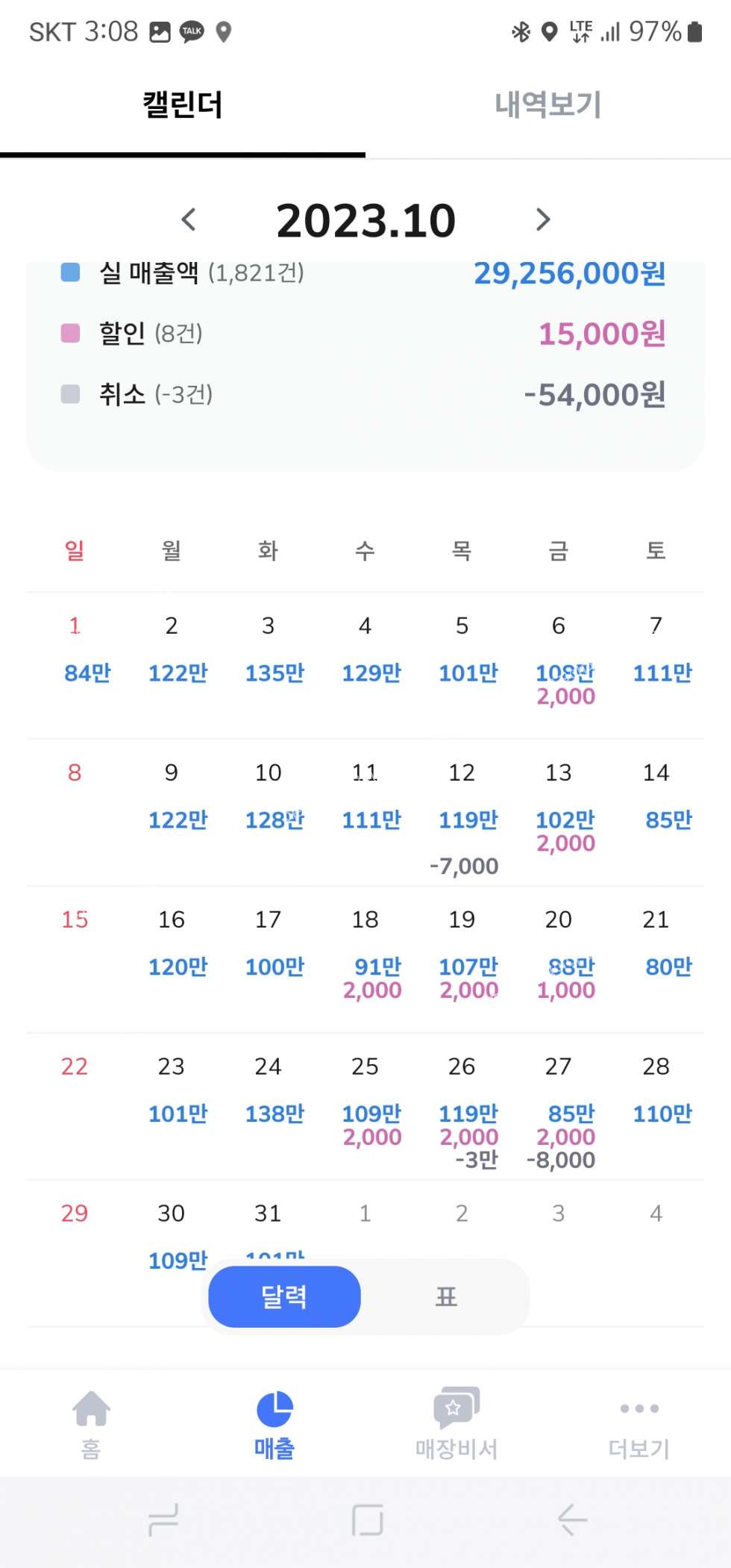Tap the system back button

click(x=572, y=1519)
